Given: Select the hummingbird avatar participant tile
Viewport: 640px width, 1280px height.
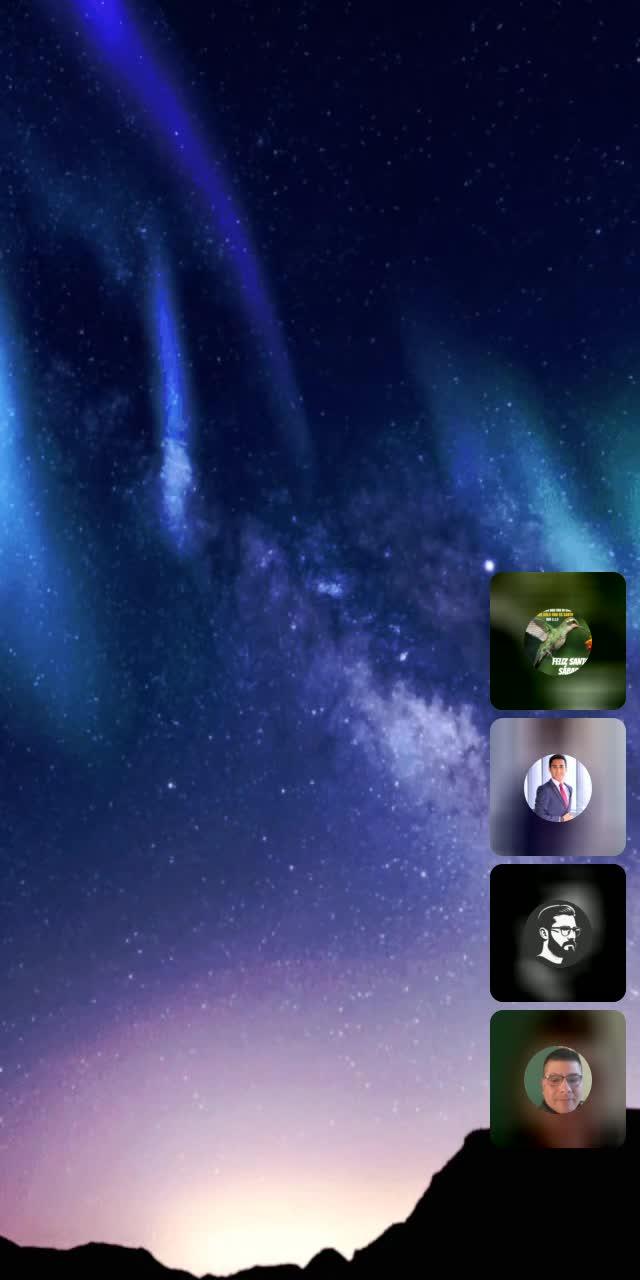Looking at the screenshot, I should click(558, 641).
